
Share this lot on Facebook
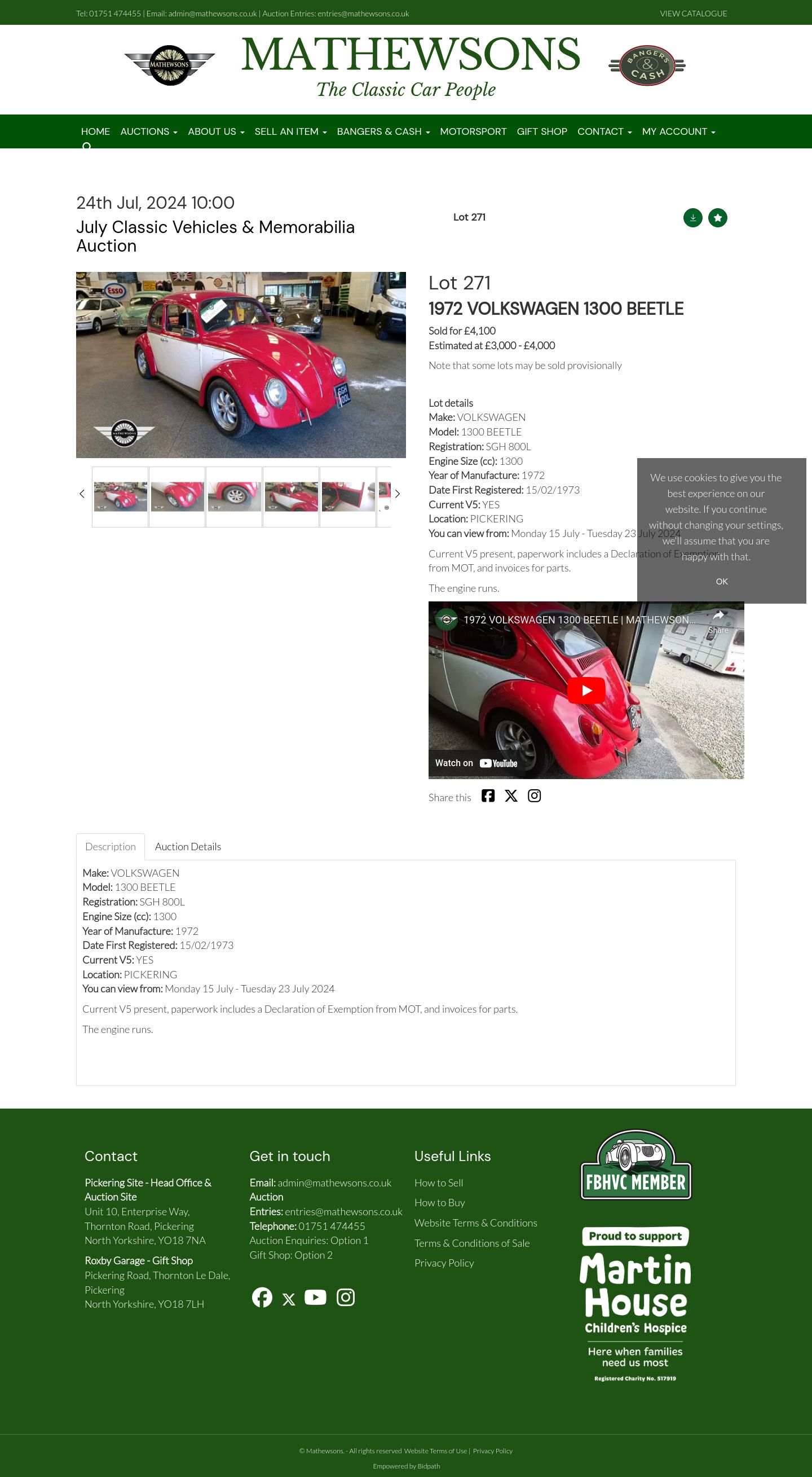[488, 796]
